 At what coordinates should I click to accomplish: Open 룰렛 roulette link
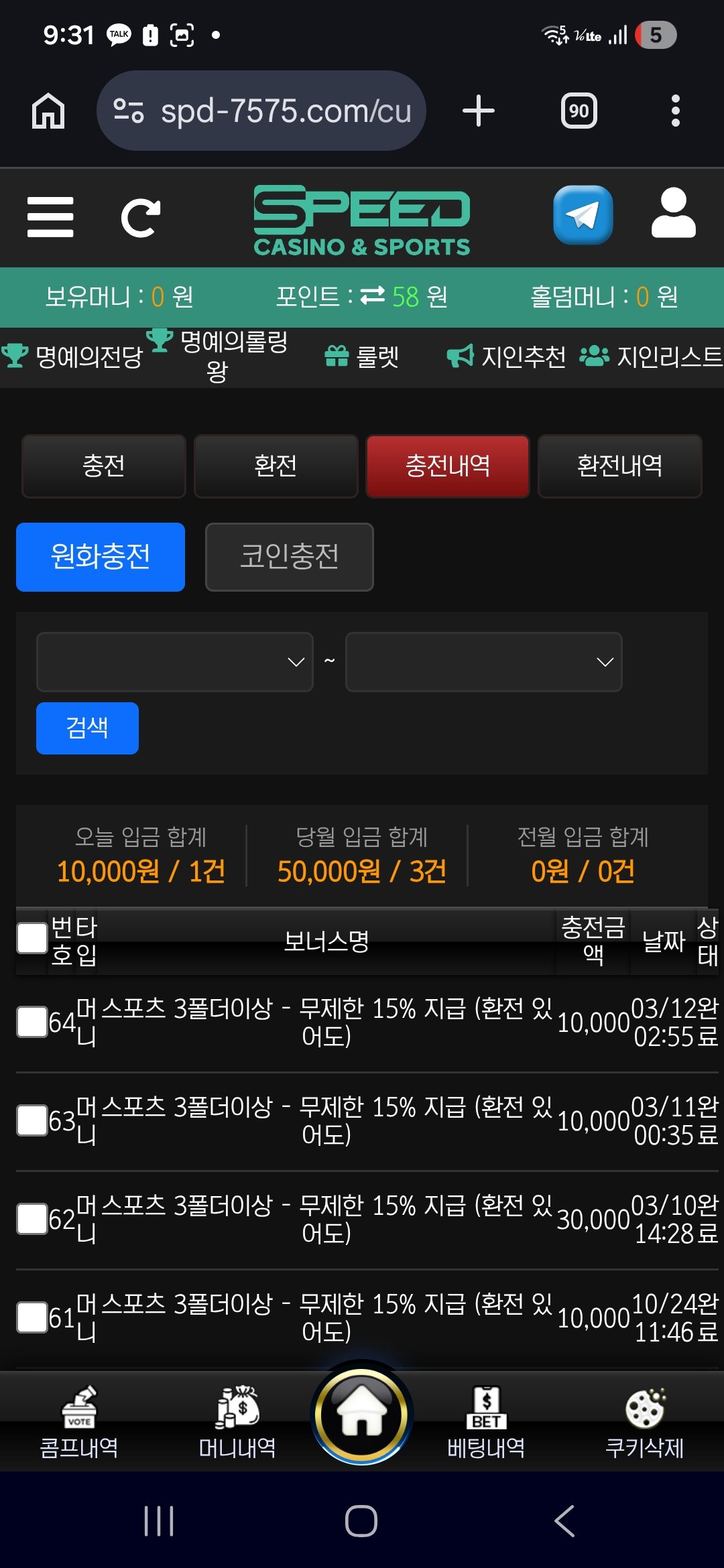[362, 356]
